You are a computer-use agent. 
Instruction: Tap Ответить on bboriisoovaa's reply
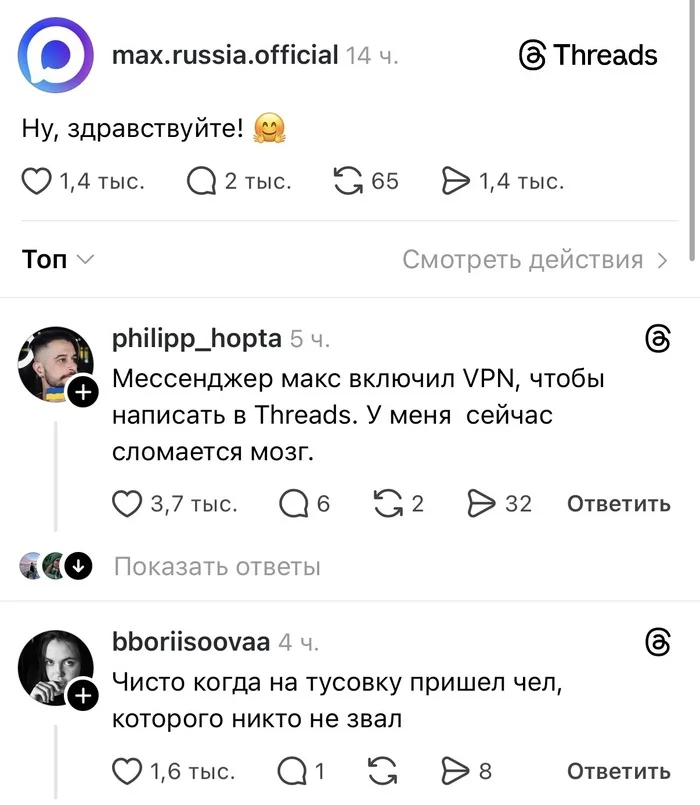pos(618,771)
